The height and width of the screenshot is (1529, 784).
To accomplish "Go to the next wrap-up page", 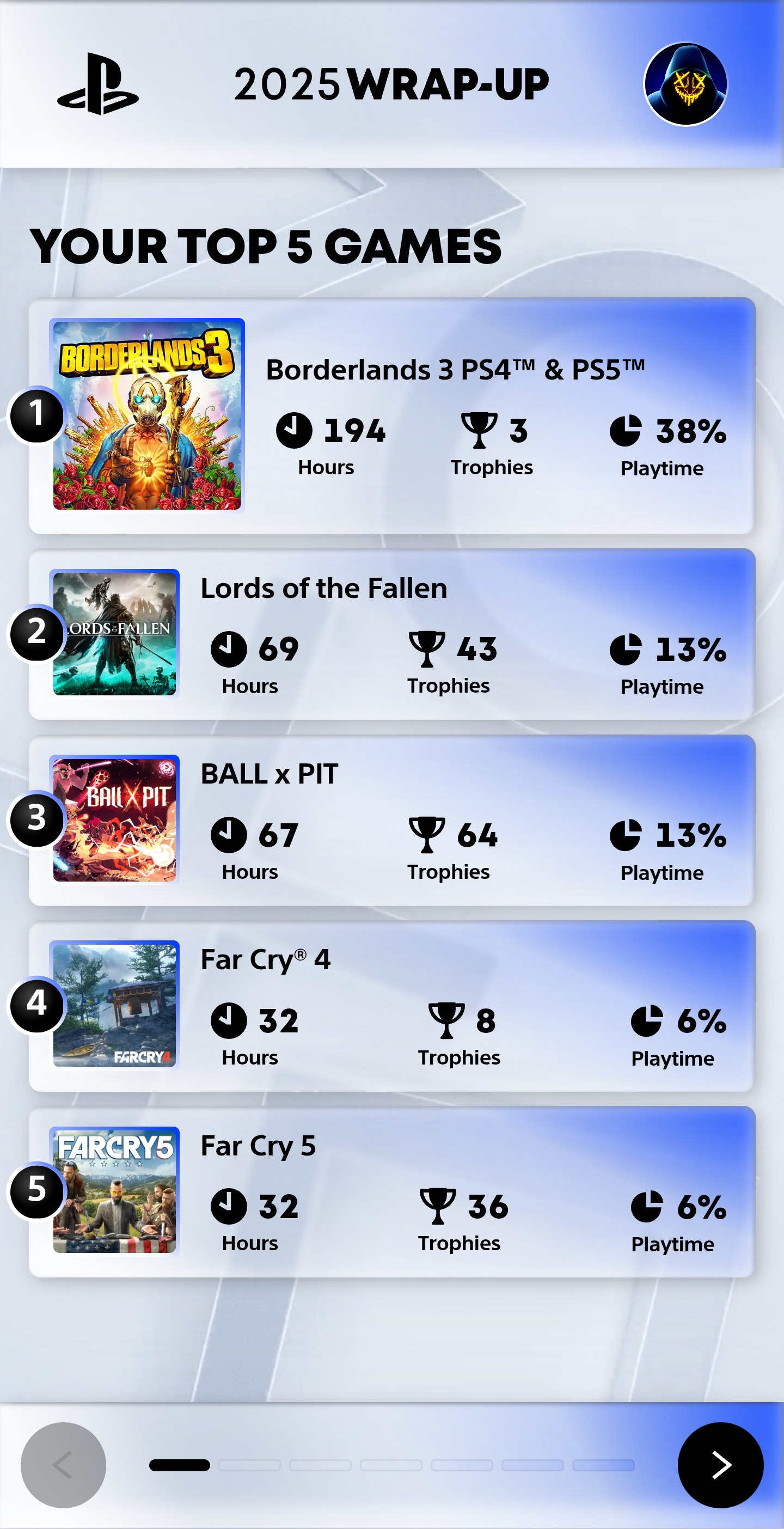I will pyautogui.click(x=720, y=1465).
